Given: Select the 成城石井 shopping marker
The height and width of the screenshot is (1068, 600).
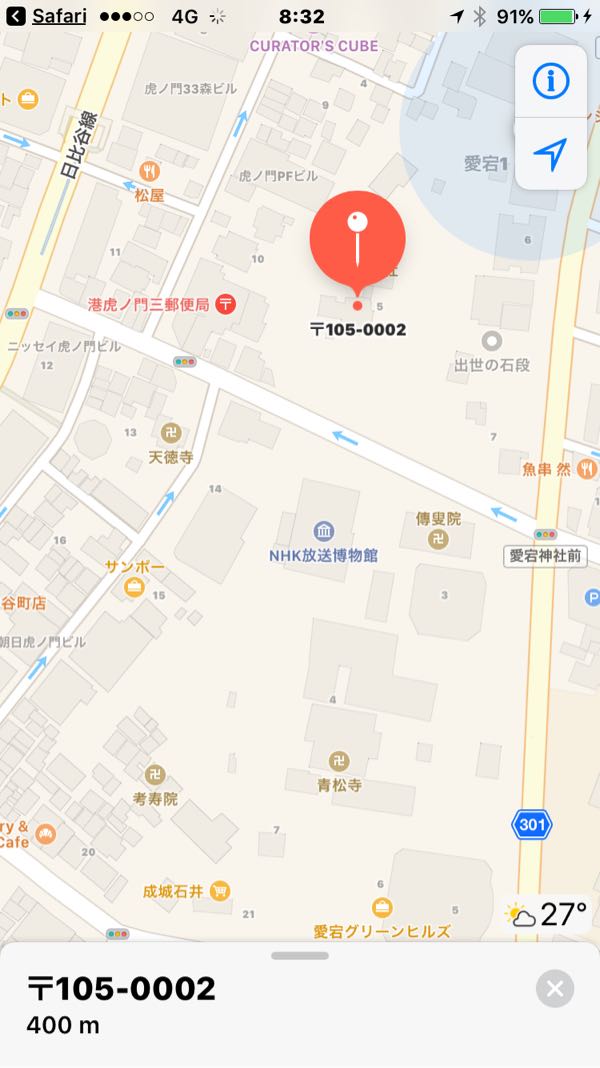Looking at the screenshot, I should [220, 890].
